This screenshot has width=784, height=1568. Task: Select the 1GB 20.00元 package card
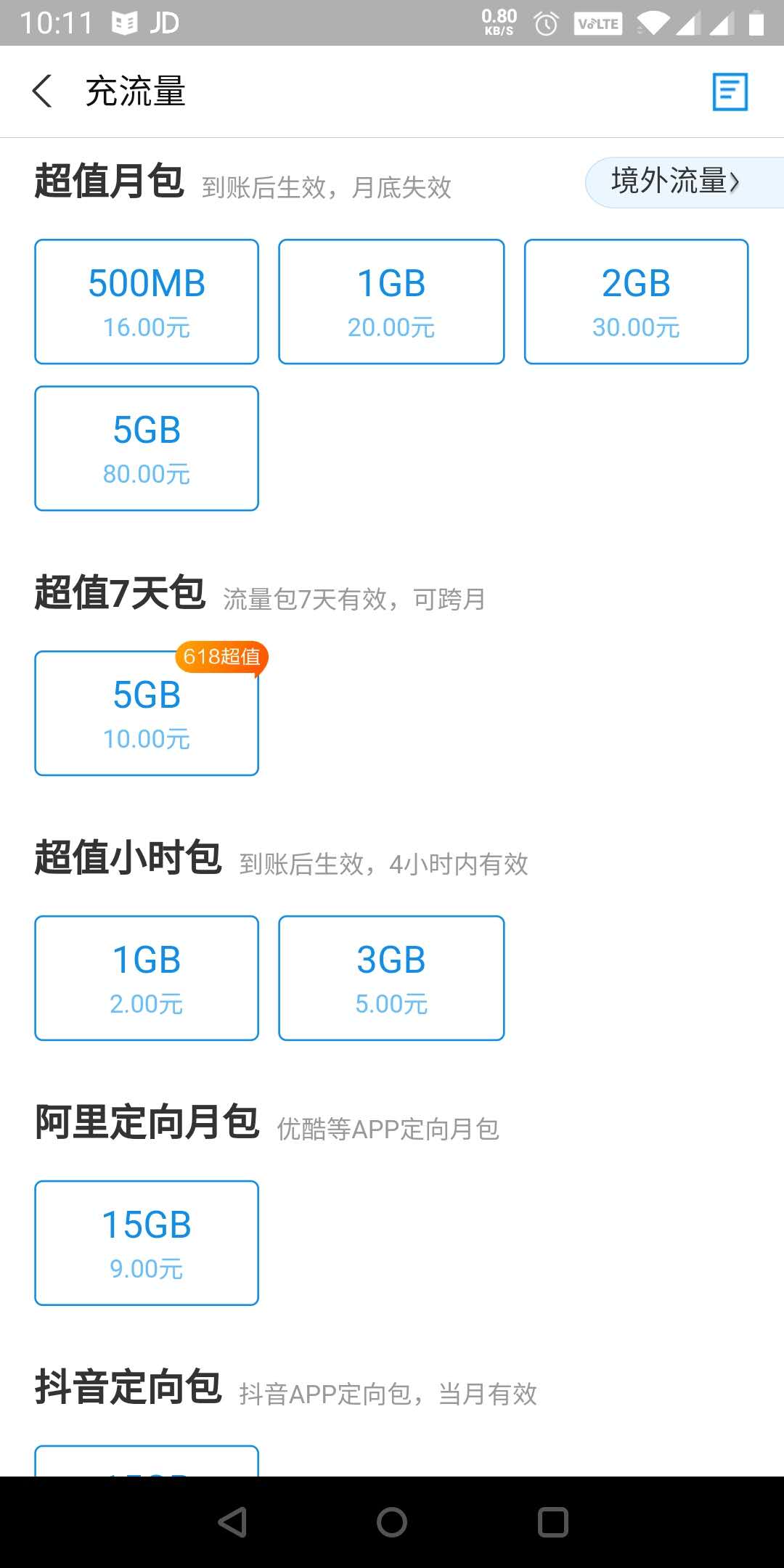click(391, 301)
